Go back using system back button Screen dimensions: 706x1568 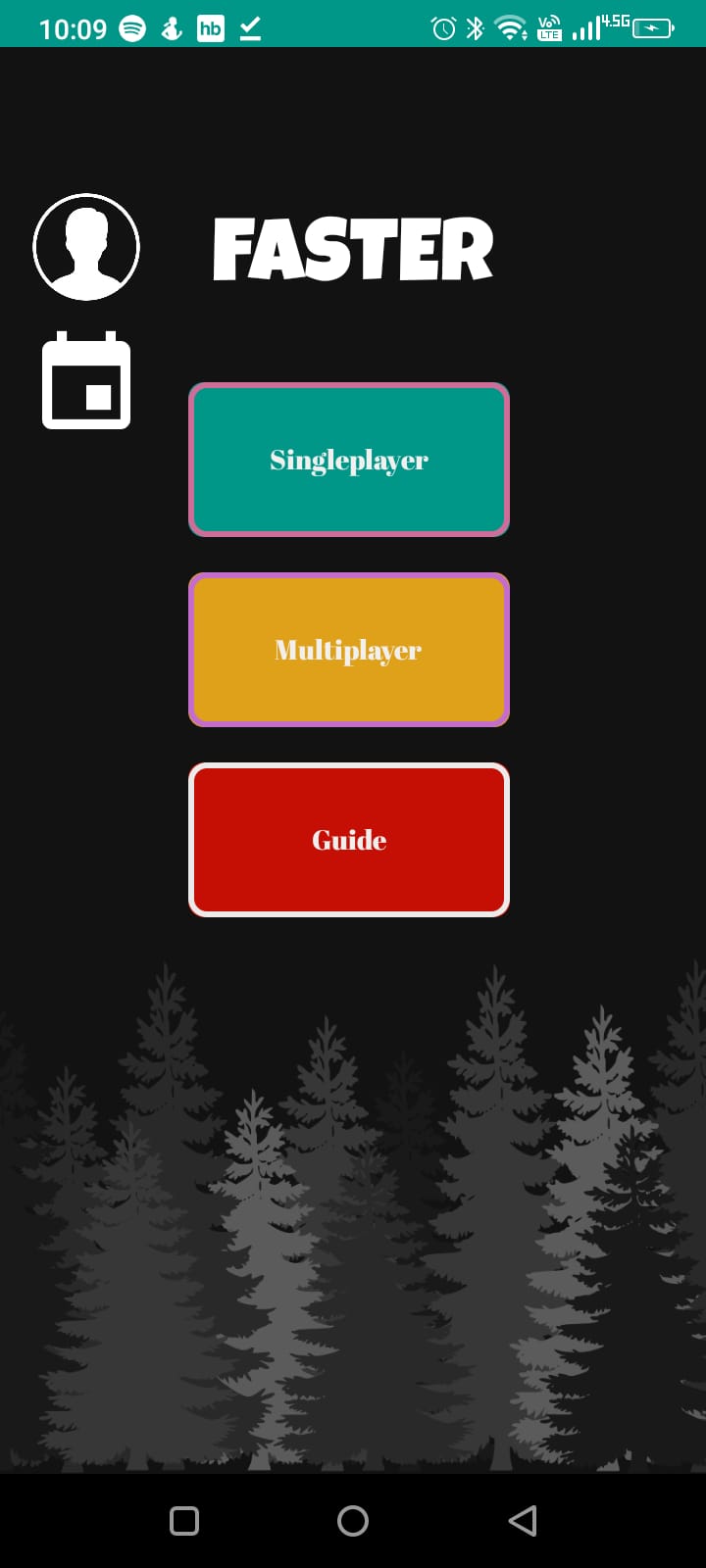523,1520
